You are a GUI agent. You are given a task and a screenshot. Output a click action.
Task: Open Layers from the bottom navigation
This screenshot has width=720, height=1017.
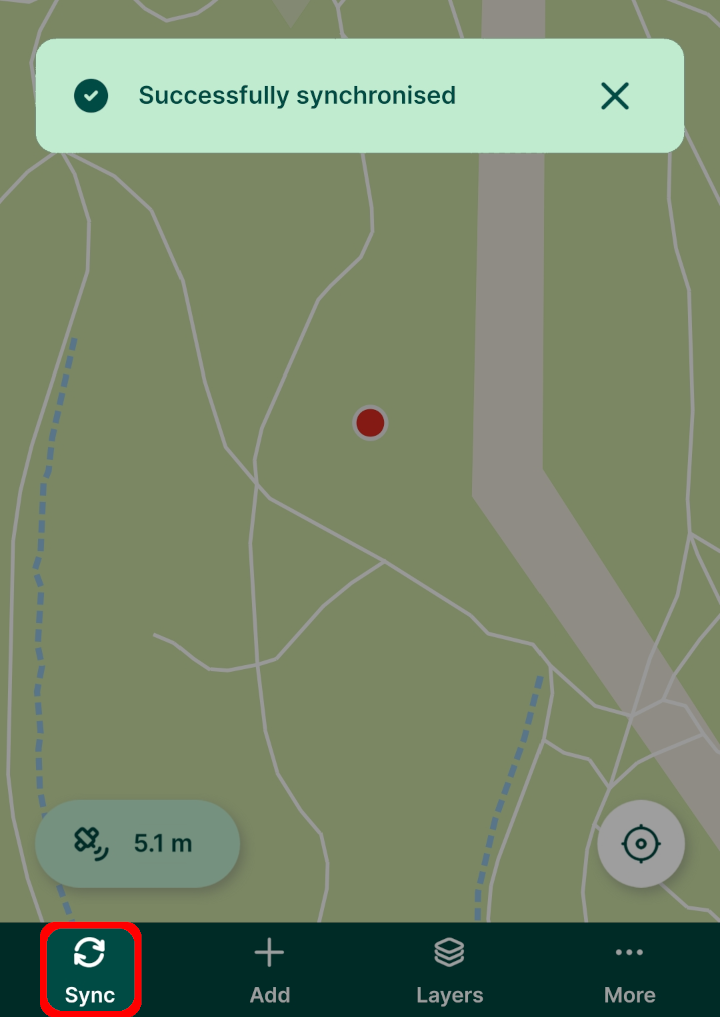point(449,968)
